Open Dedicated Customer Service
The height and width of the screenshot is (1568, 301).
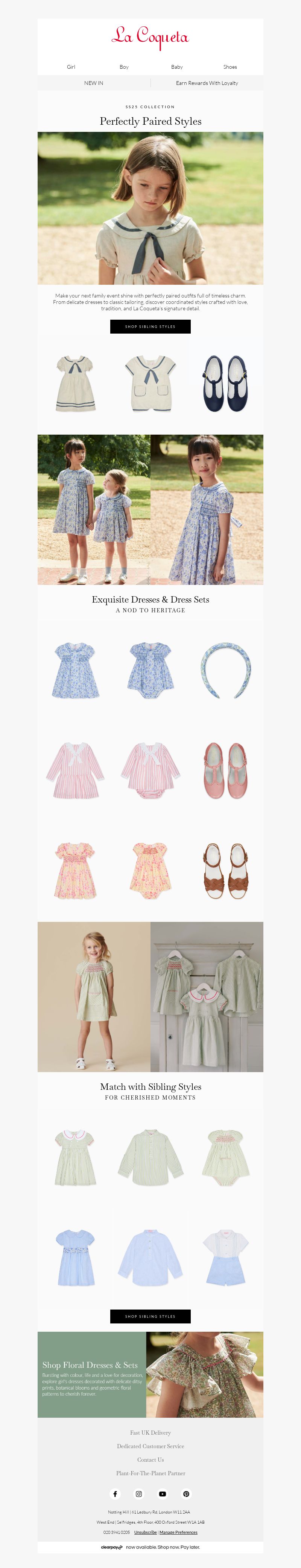(x=150, y=1446)
